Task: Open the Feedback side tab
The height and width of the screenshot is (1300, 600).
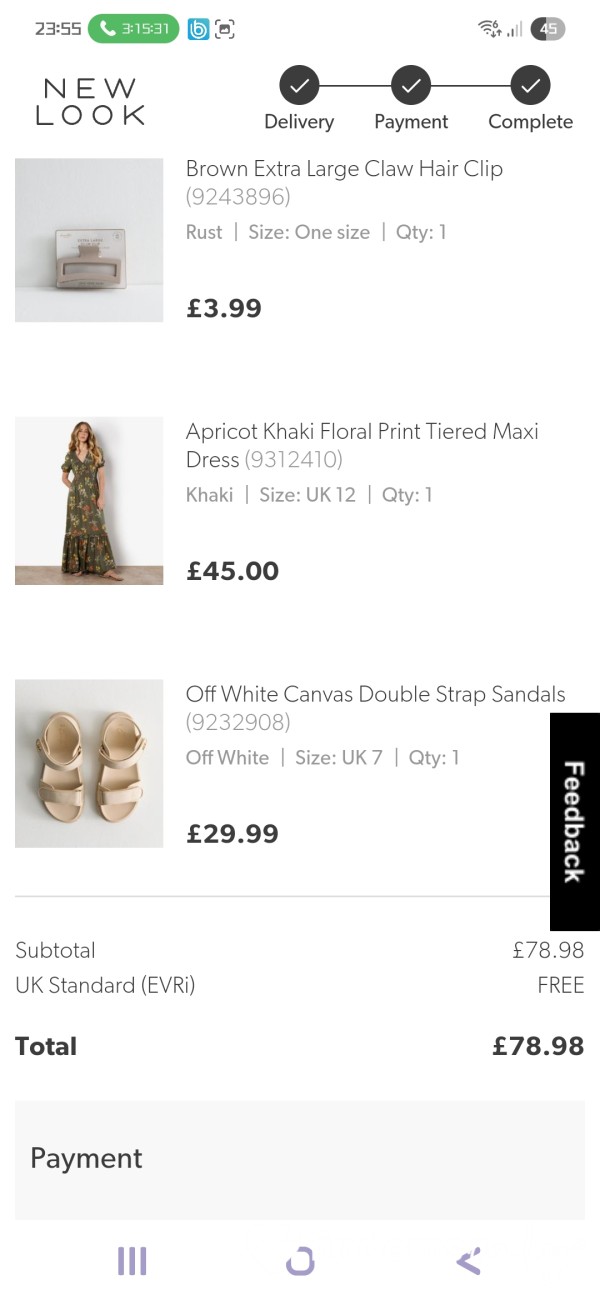Action: (575, 822)
